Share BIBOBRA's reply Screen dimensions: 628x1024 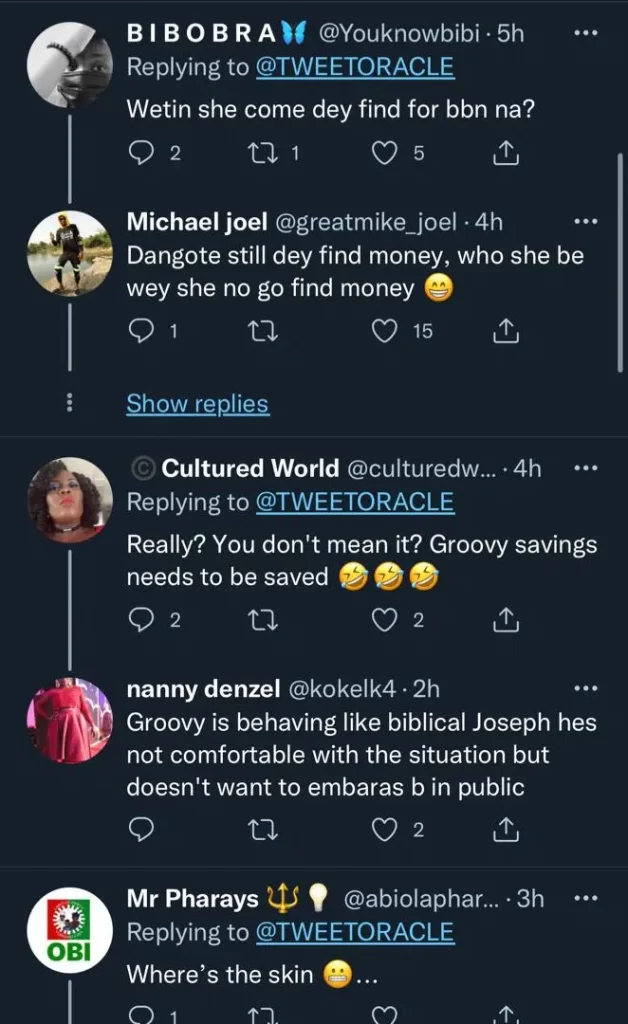tap(506, 153)
